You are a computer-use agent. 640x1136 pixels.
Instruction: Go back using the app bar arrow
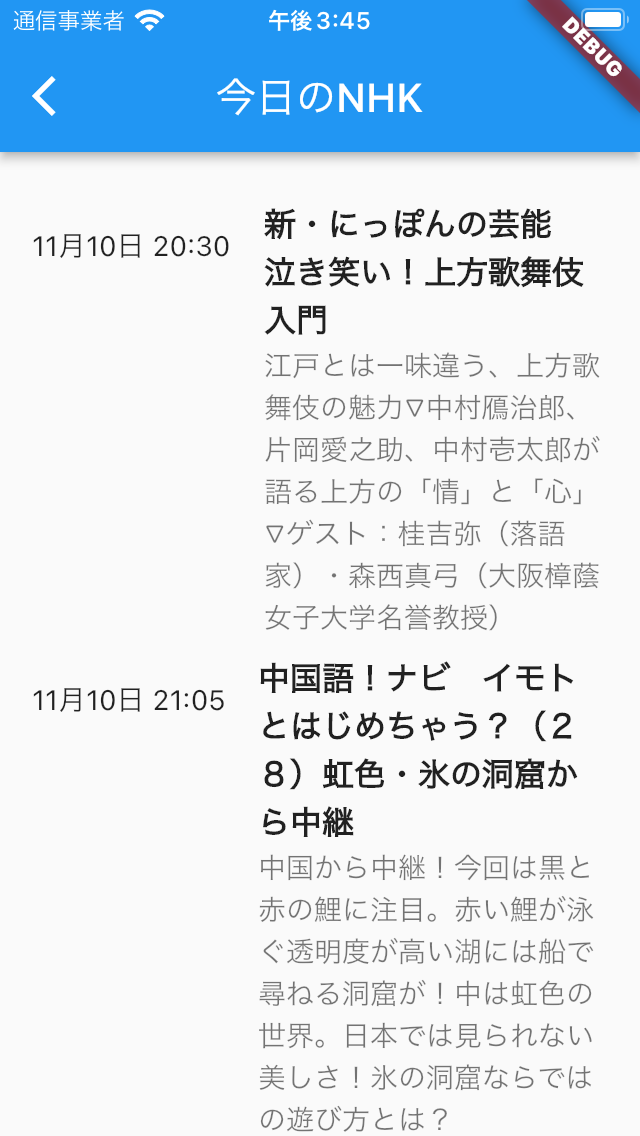point(45,97)
